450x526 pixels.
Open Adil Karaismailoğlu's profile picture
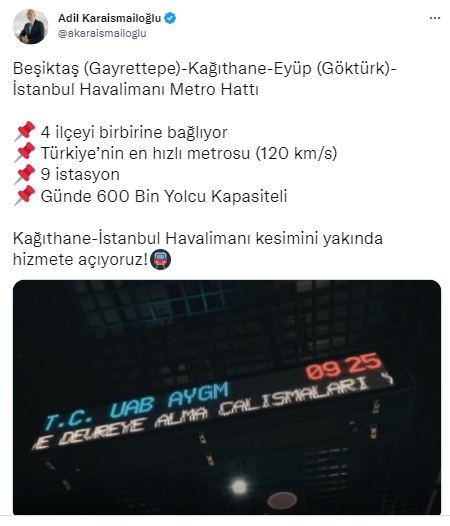(x=31, y=26)
